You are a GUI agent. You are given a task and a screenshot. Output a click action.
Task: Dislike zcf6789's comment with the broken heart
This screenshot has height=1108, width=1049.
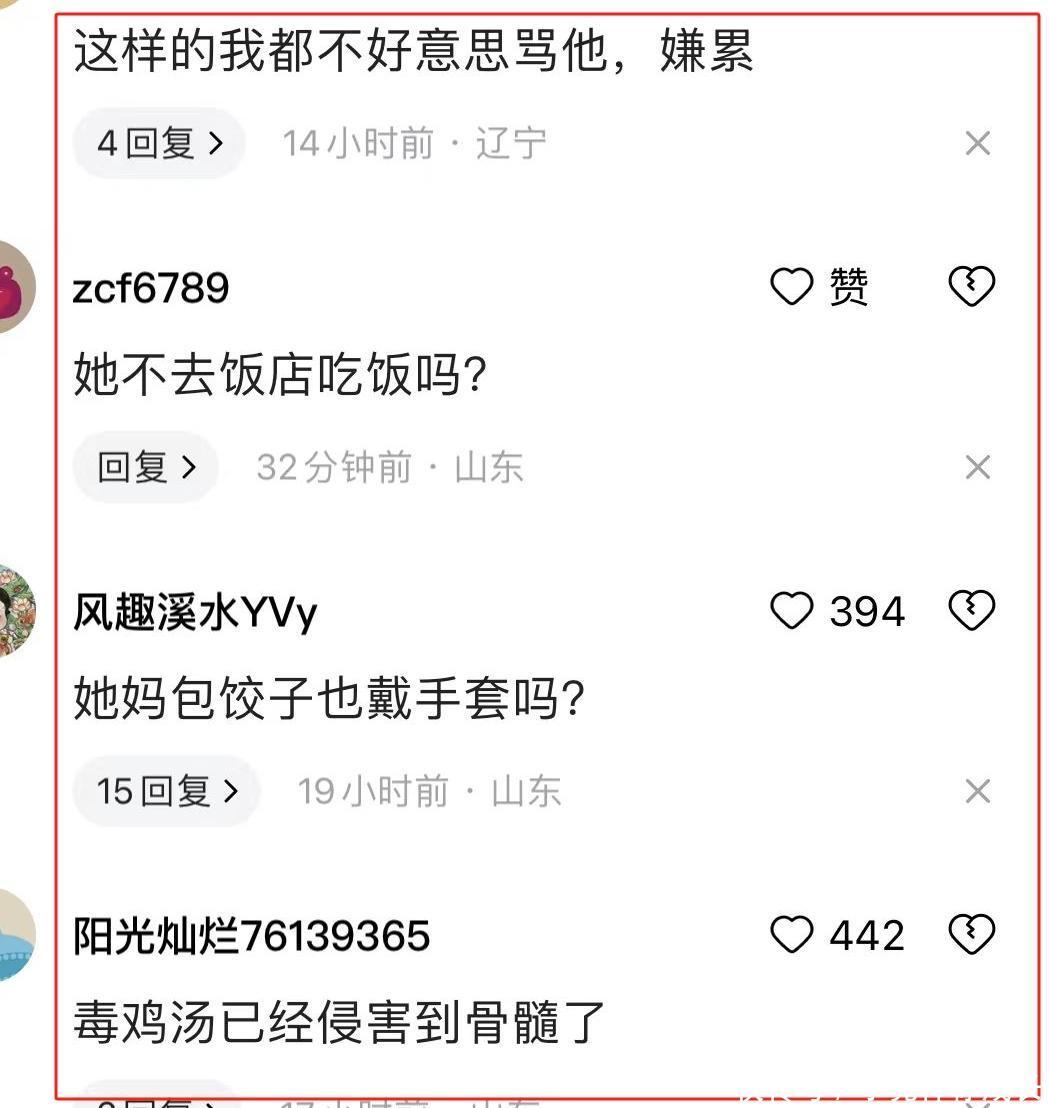click(971, 288)
